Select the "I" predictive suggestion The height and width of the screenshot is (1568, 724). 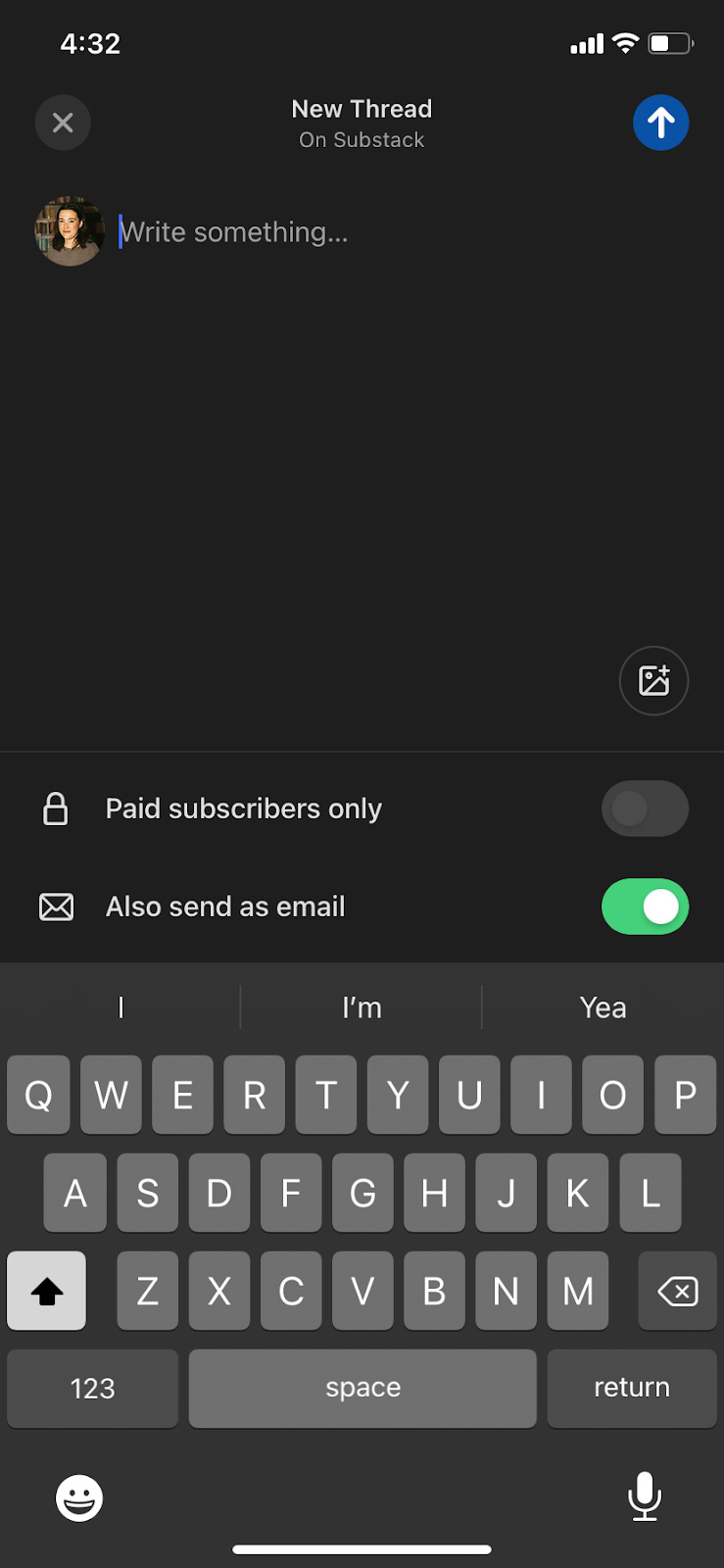point(121,1006)
